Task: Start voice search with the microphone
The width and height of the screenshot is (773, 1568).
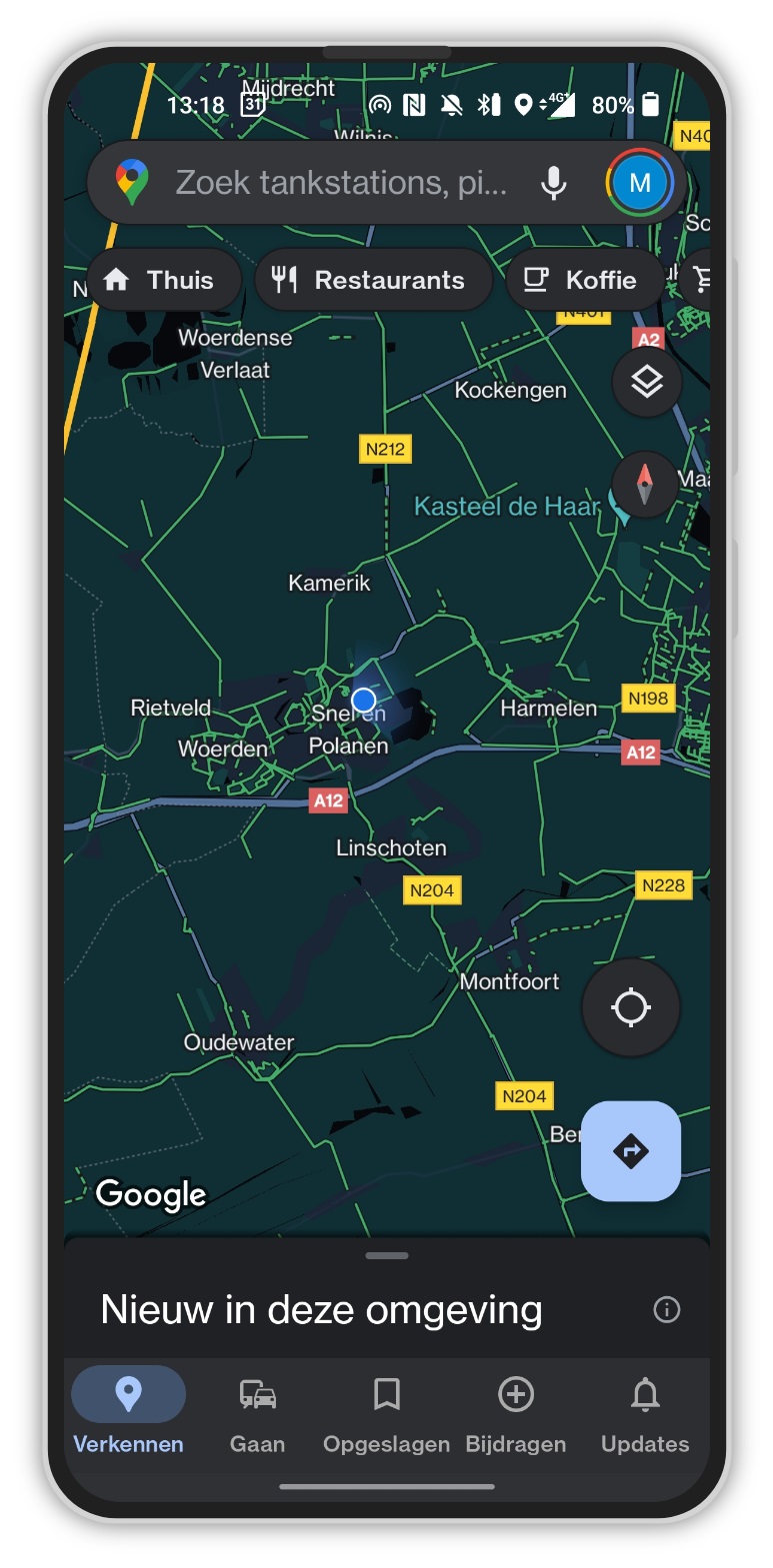Action: (x=554, y=183)
